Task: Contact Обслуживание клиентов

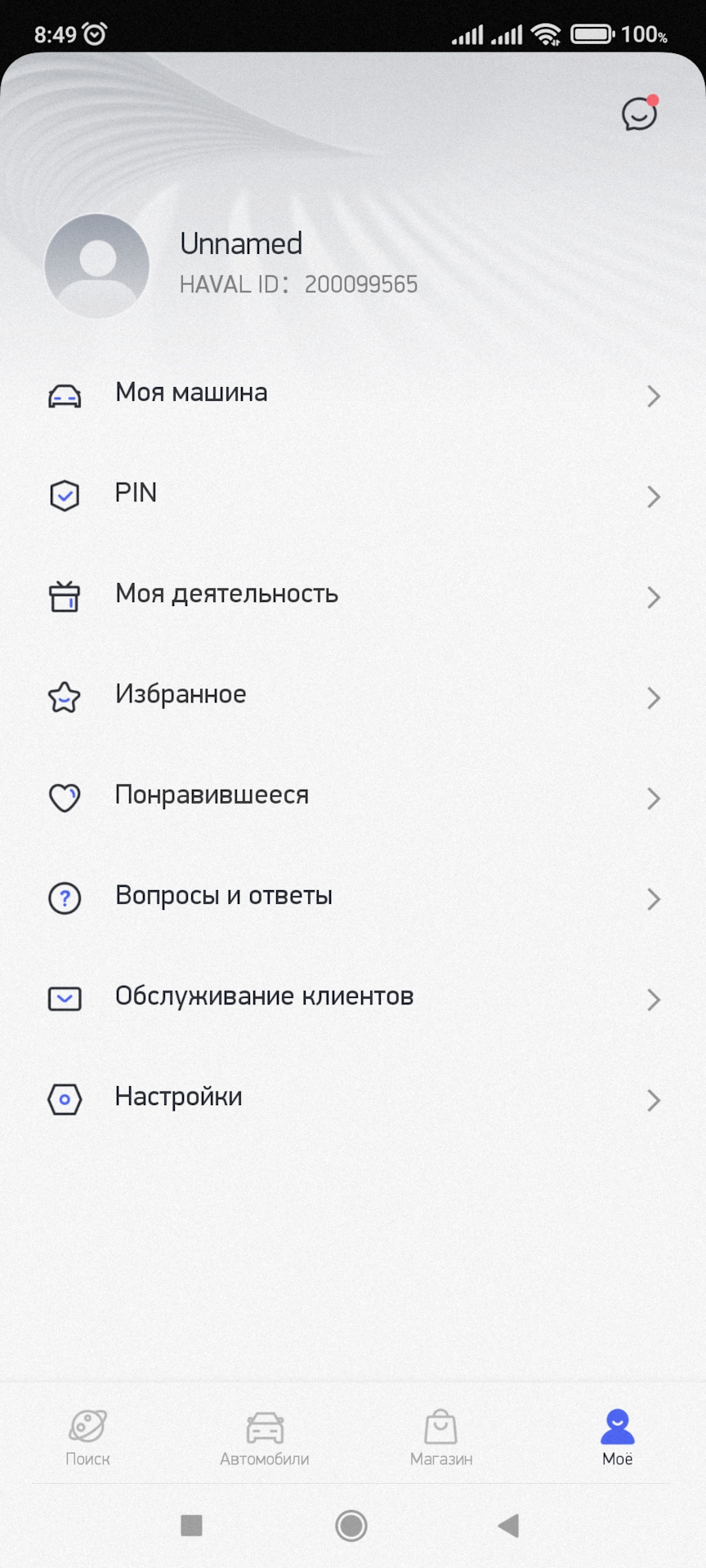Action: tap(351, 997)
